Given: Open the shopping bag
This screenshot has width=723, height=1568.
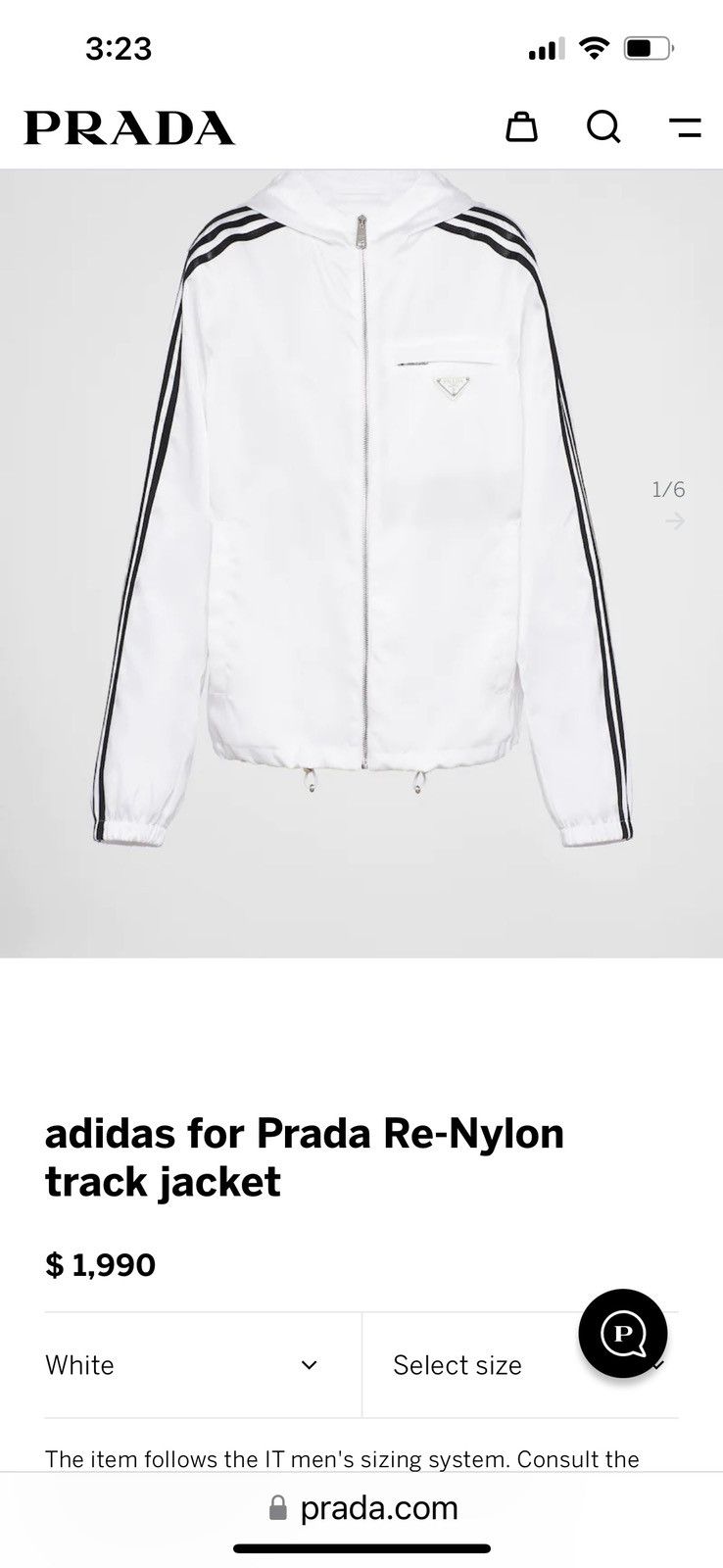Looking at the screenshot, I should pos(521,127).
